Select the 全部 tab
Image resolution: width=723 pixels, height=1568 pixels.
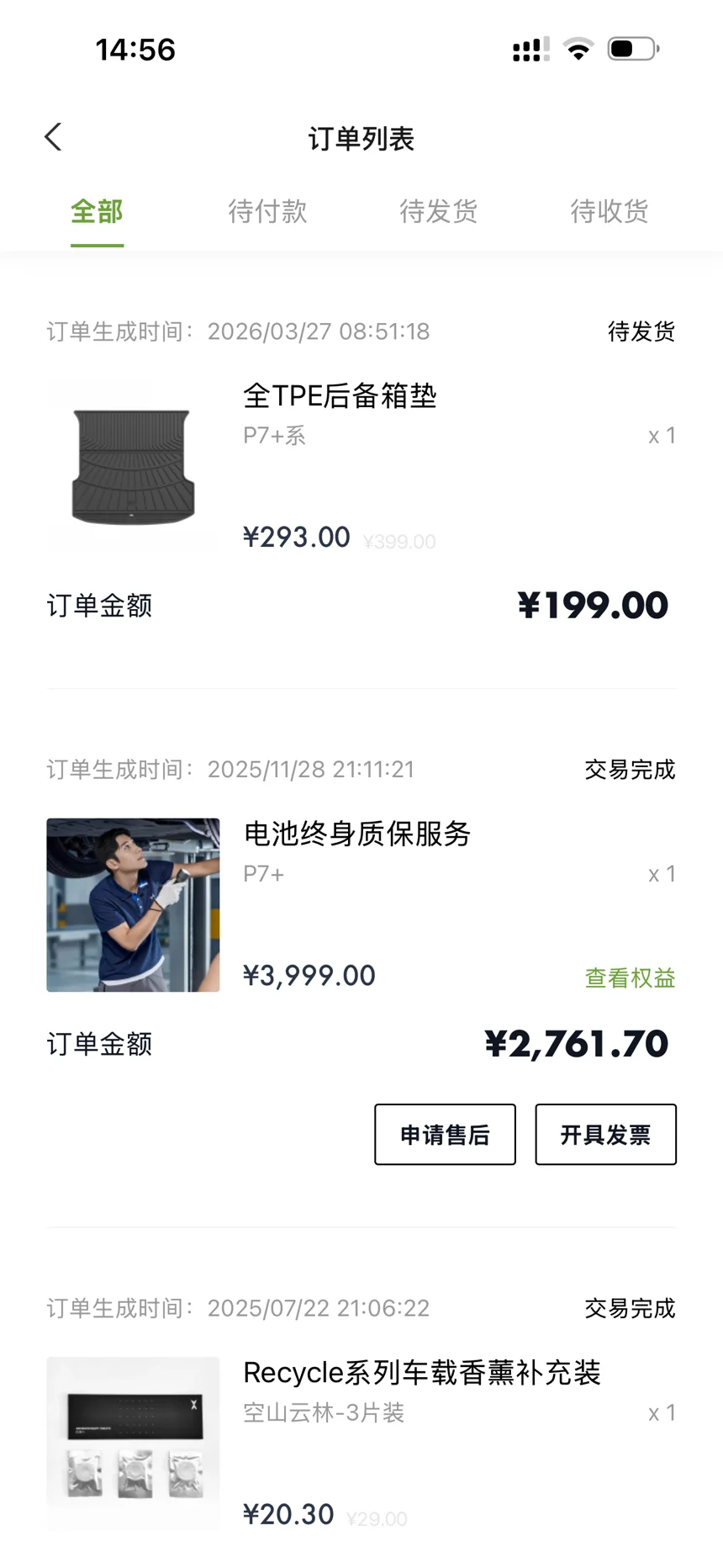click(97, 211)
